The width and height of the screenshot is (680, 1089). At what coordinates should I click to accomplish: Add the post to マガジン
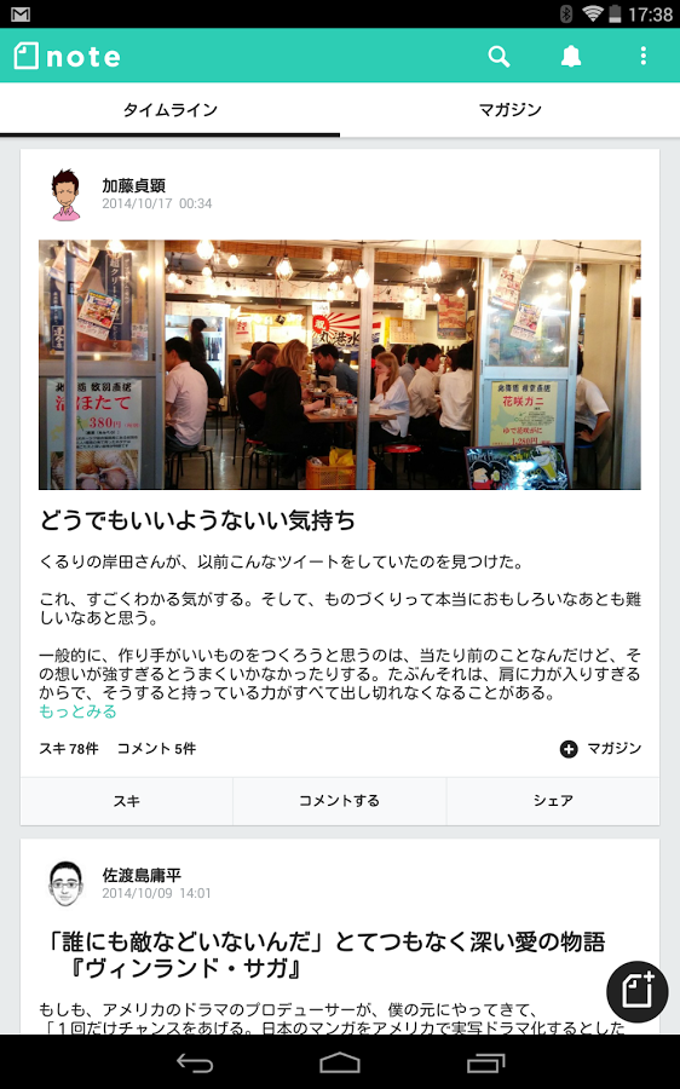point(600,748)
